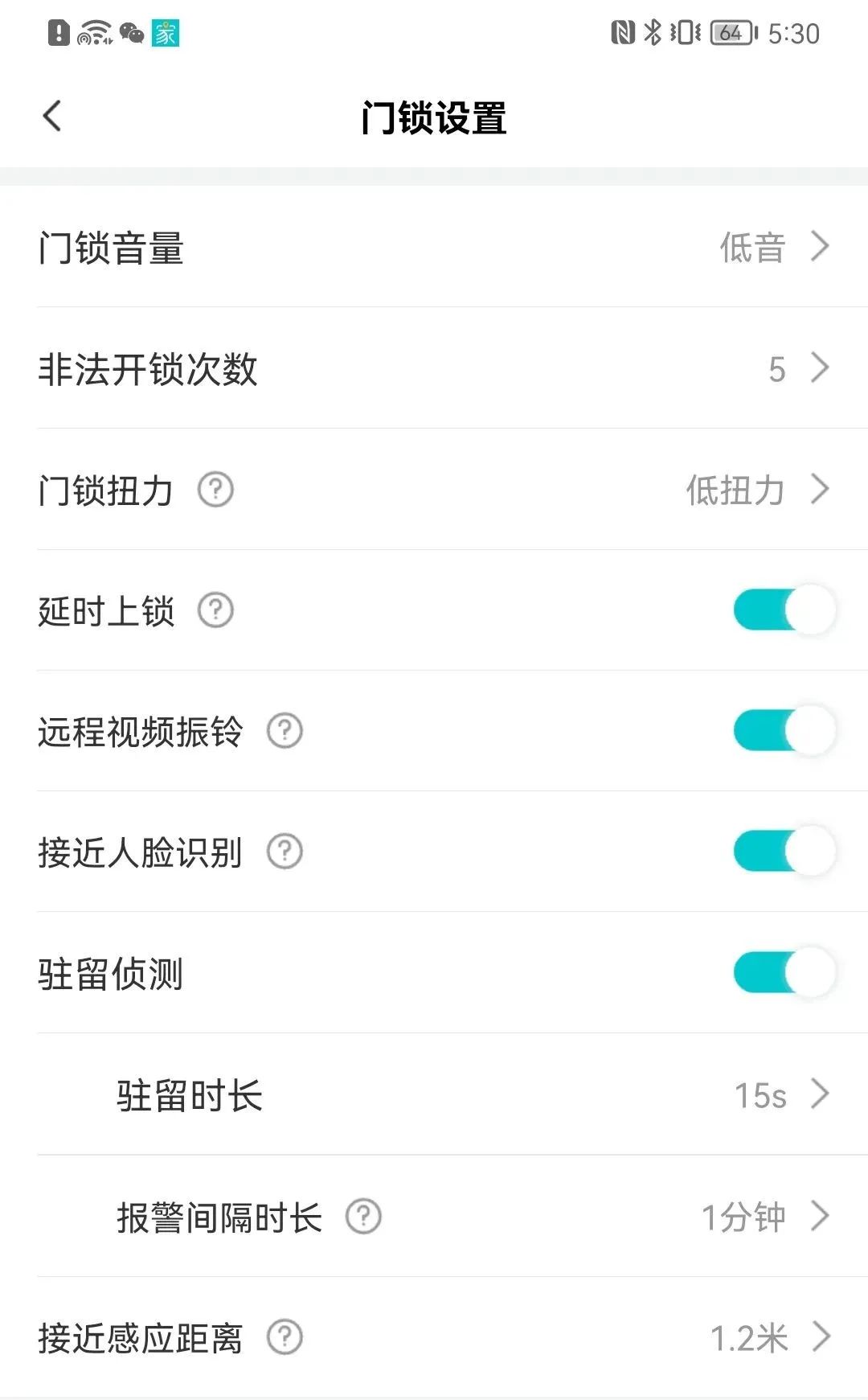Tap help icon beside 远程视频振铃

coord(285,731)
